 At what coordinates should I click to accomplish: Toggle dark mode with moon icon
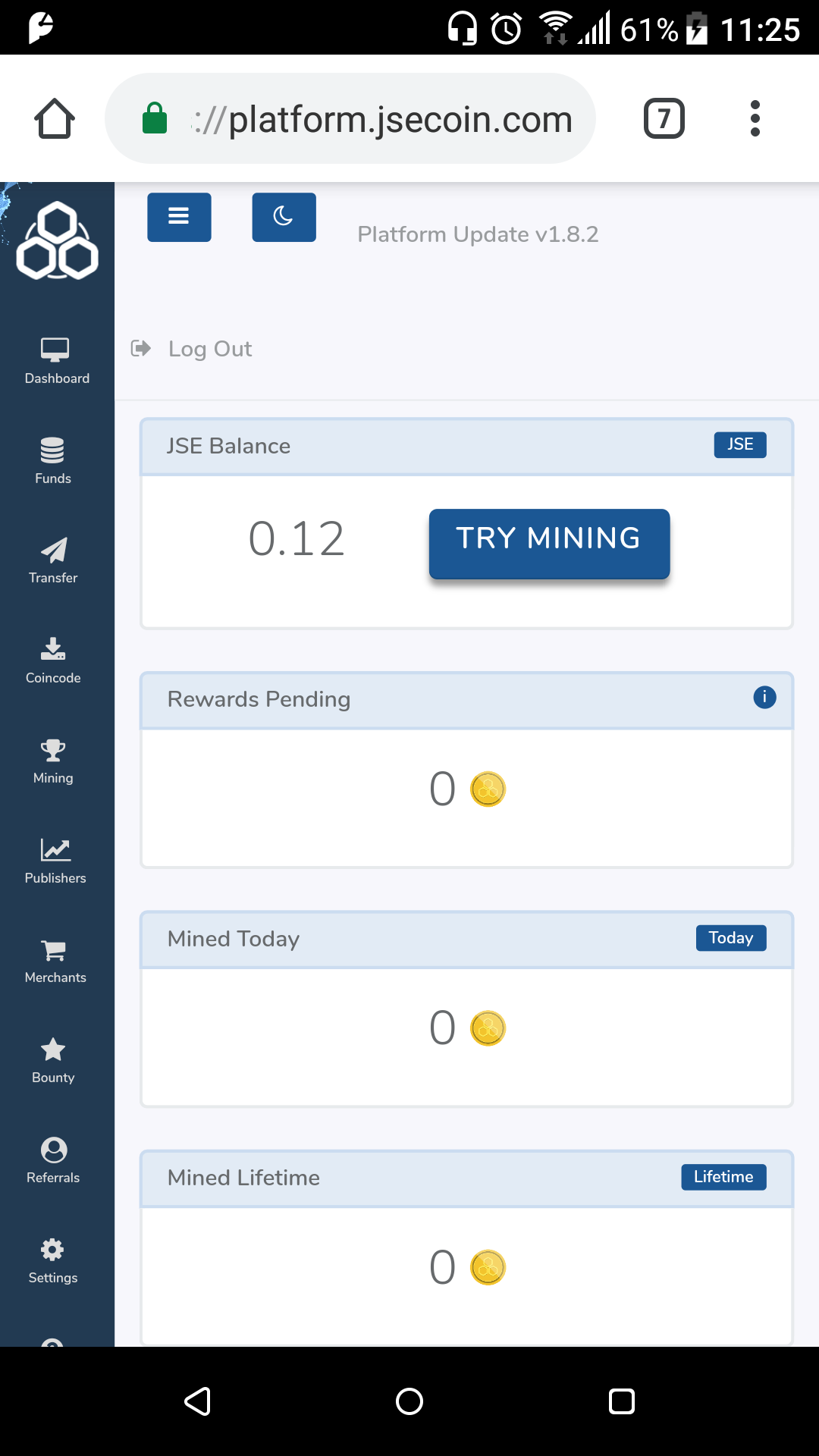pyautogui.click(x=284, y=217)
